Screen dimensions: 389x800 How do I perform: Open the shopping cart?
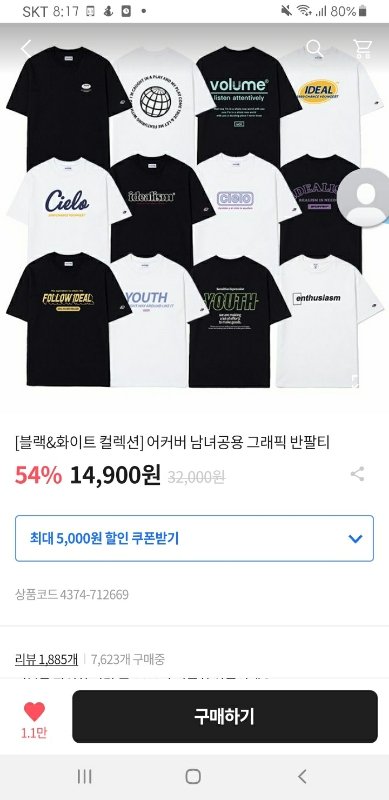tap(362, 49)
